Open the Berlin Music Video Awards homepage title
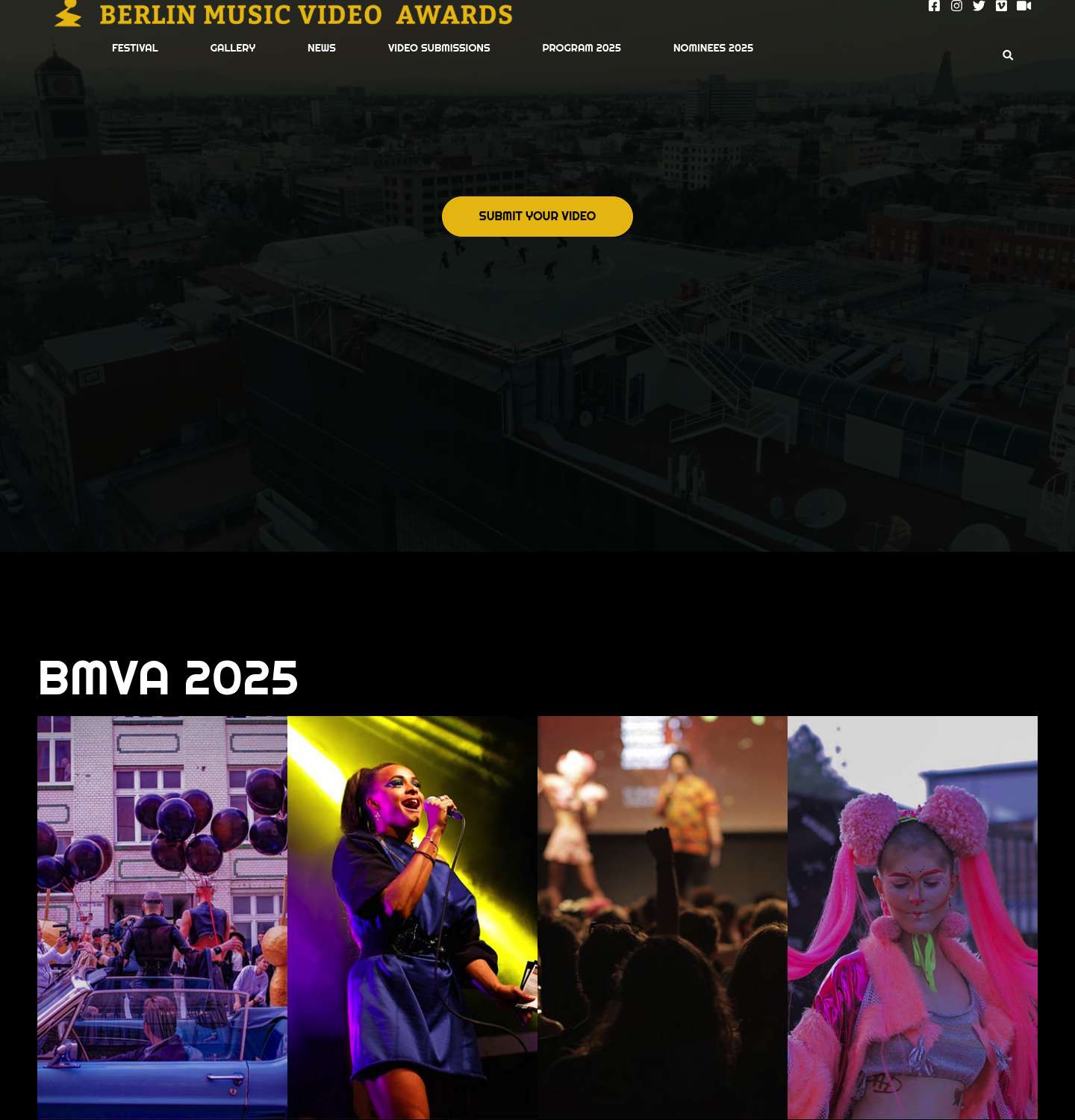This screenshot has height=1120, width=1075. coord(306,15)
